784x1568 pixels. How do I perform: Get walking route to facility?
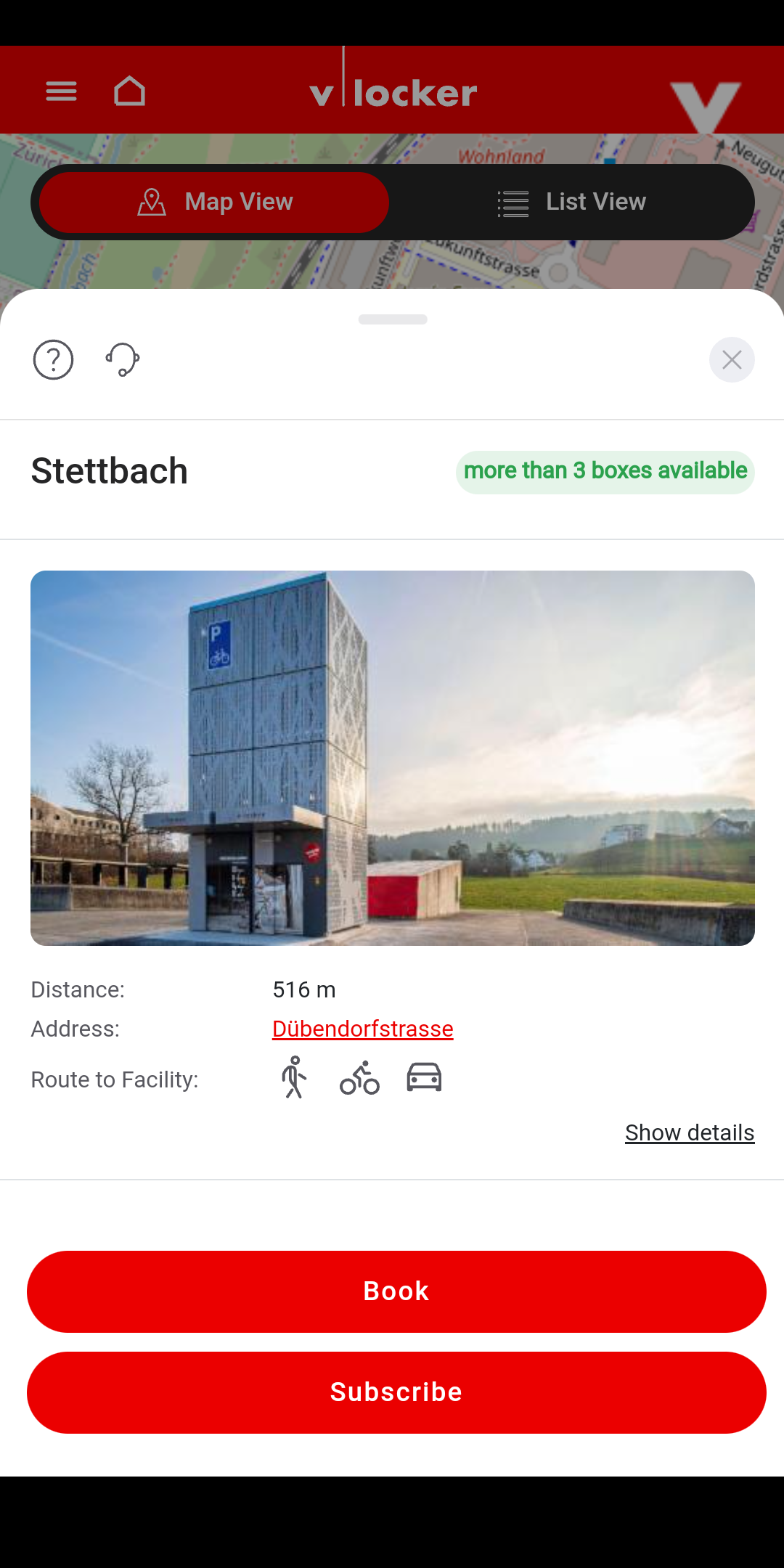294,1077
